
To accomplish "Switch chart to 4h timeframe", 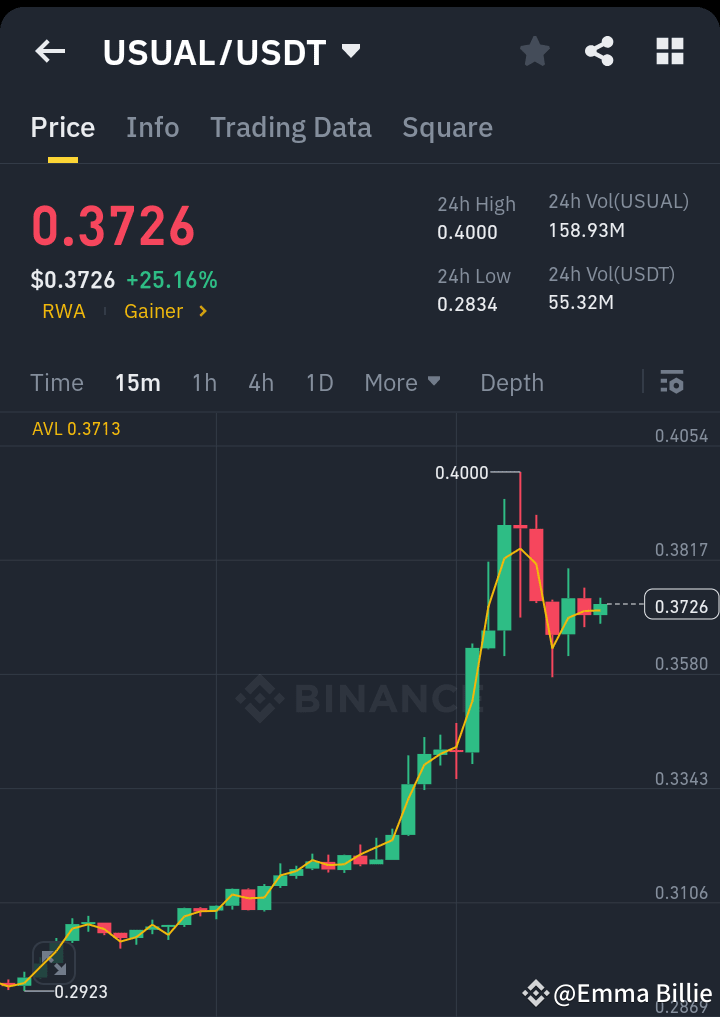I will point(260,382).
